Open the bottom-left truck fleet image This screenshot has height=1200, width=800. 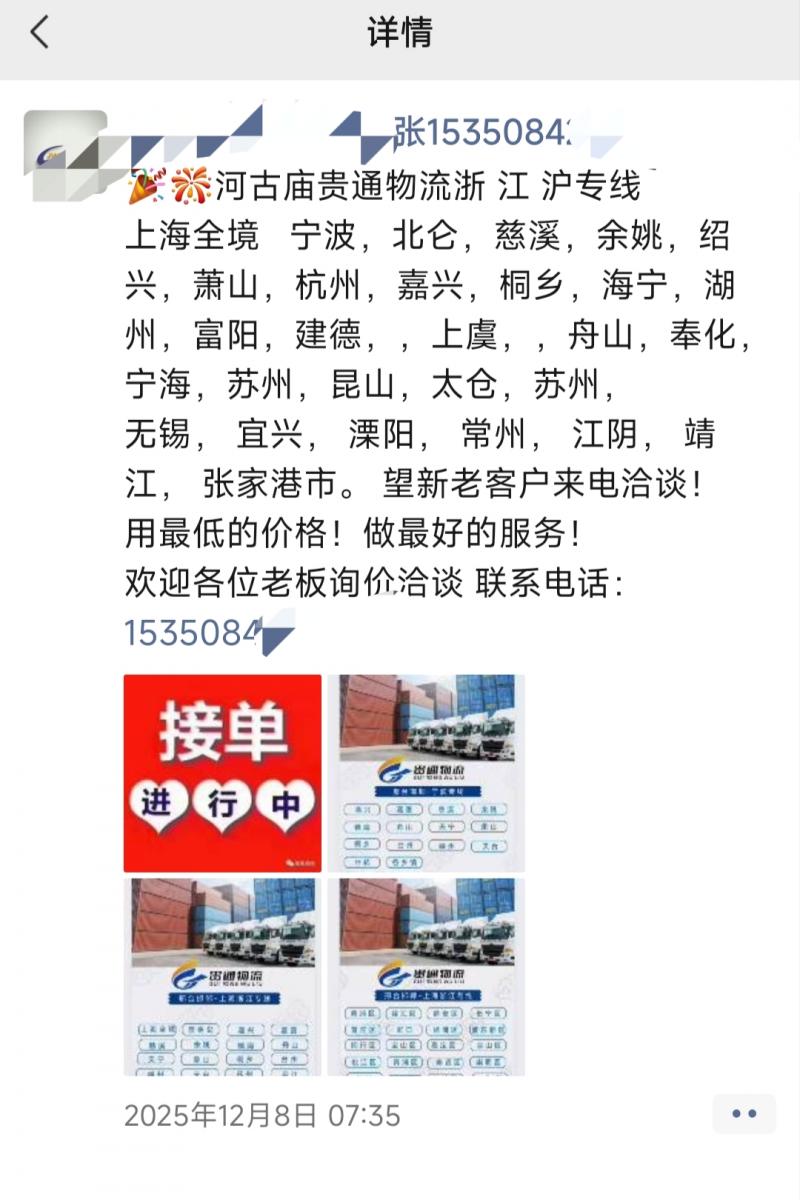click(223, 977)
